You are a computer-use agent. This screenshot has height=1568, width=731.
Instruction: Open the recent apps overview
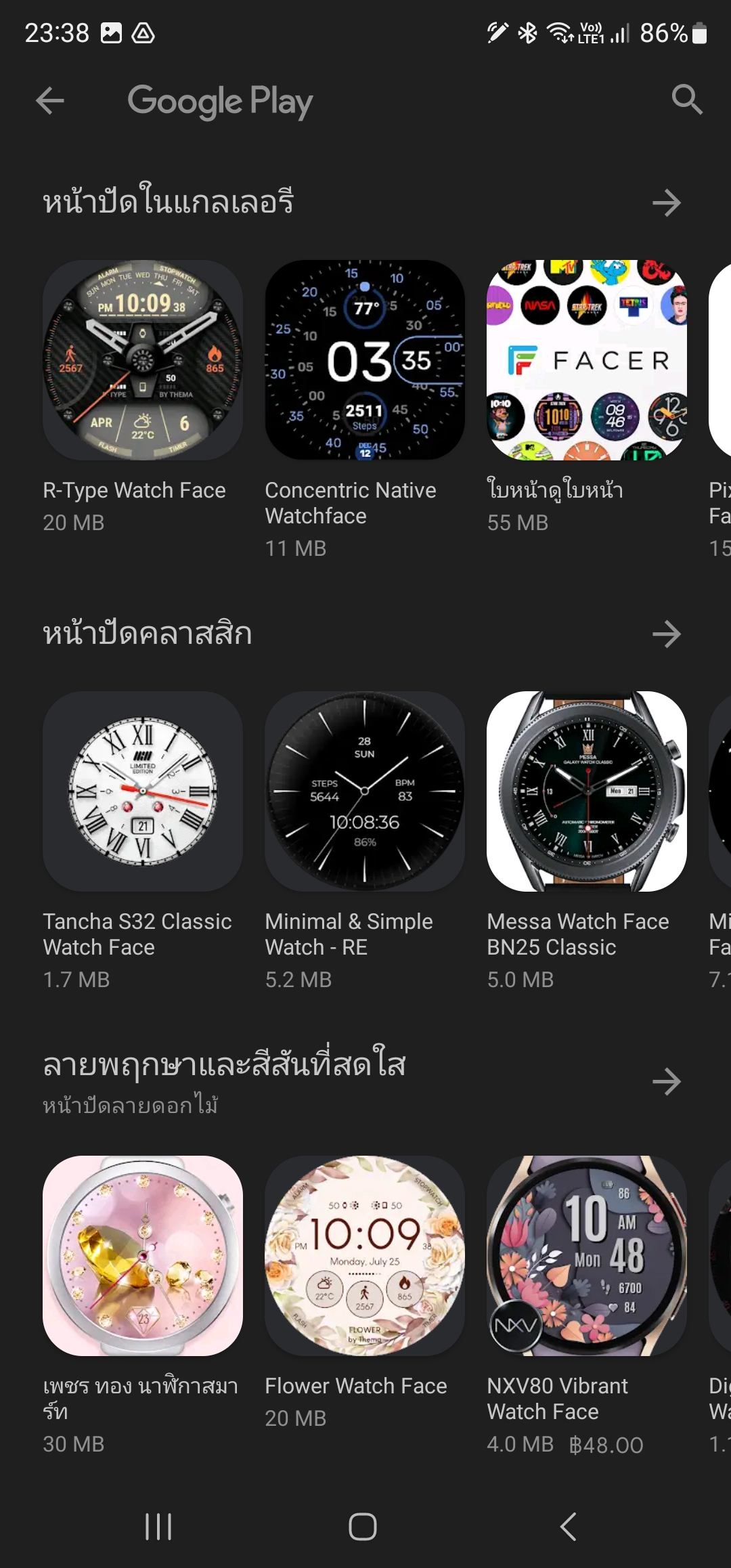[x=158, y=1527]
